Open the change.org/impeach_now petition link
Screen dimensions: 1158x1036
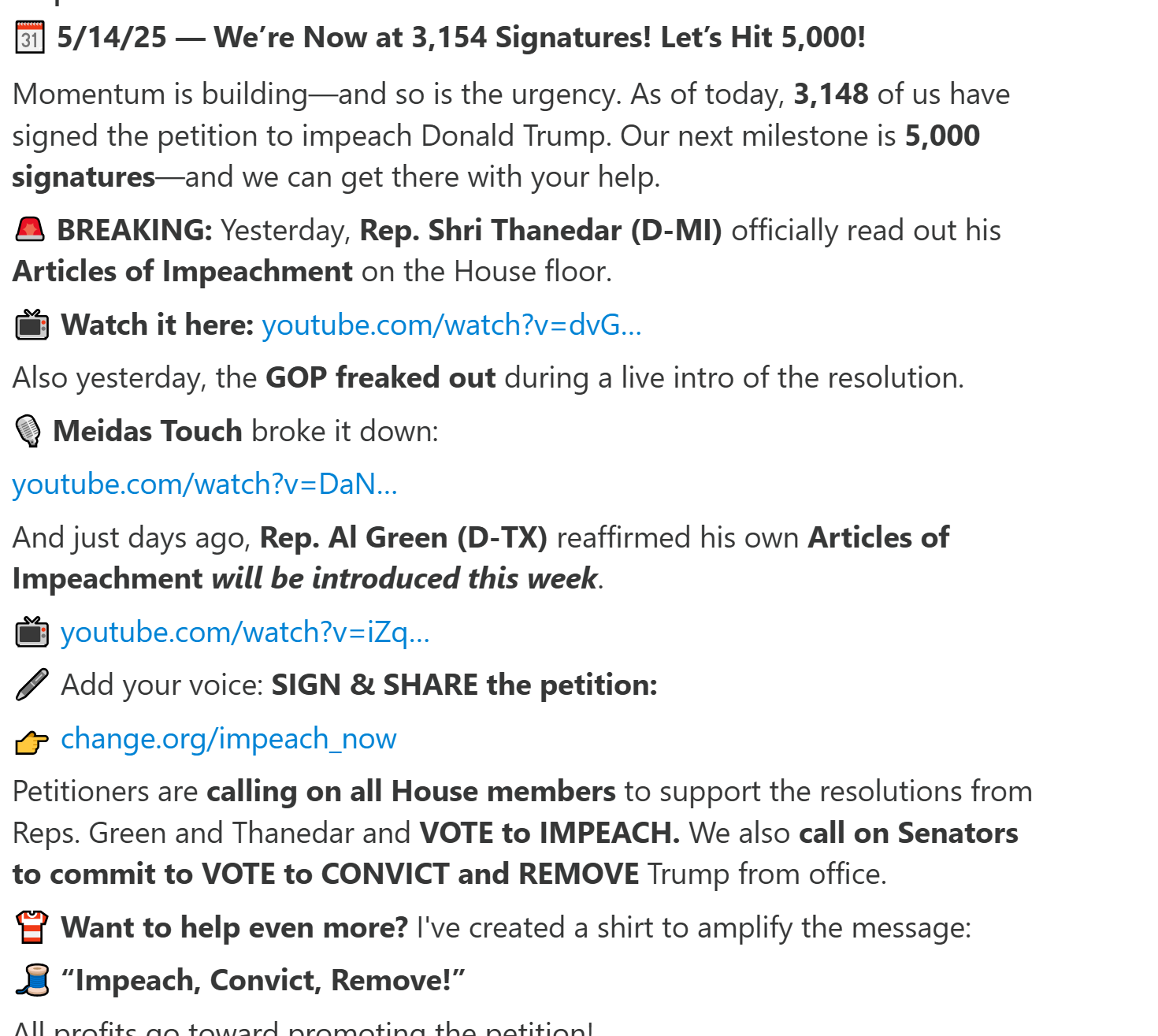pyautogui.click(x=228, y=739)
